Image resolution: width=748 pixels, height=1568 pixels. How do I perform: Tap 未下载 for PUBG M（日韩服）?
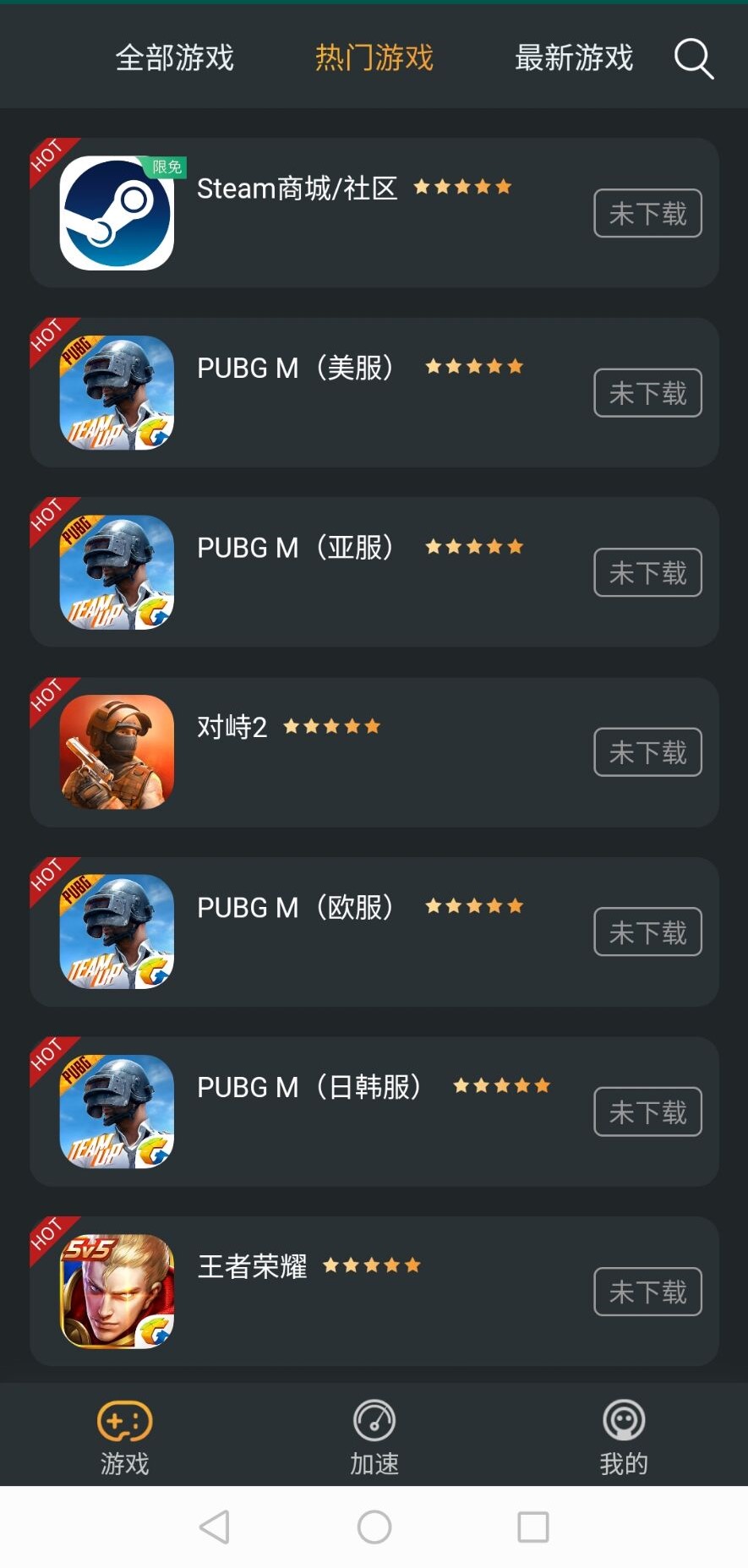pos(647,1112)
